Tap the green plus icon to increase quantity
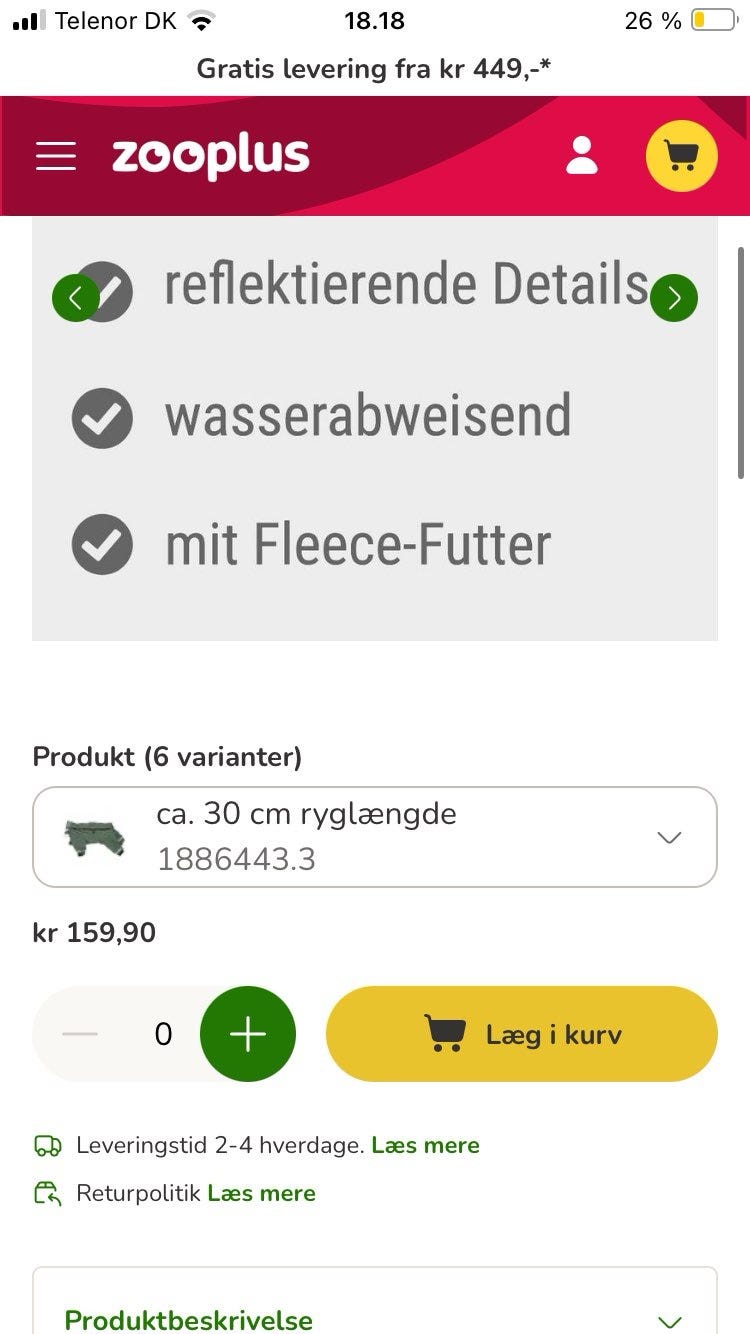Viewport: 750px width, 1334px height. [248, 1034]
